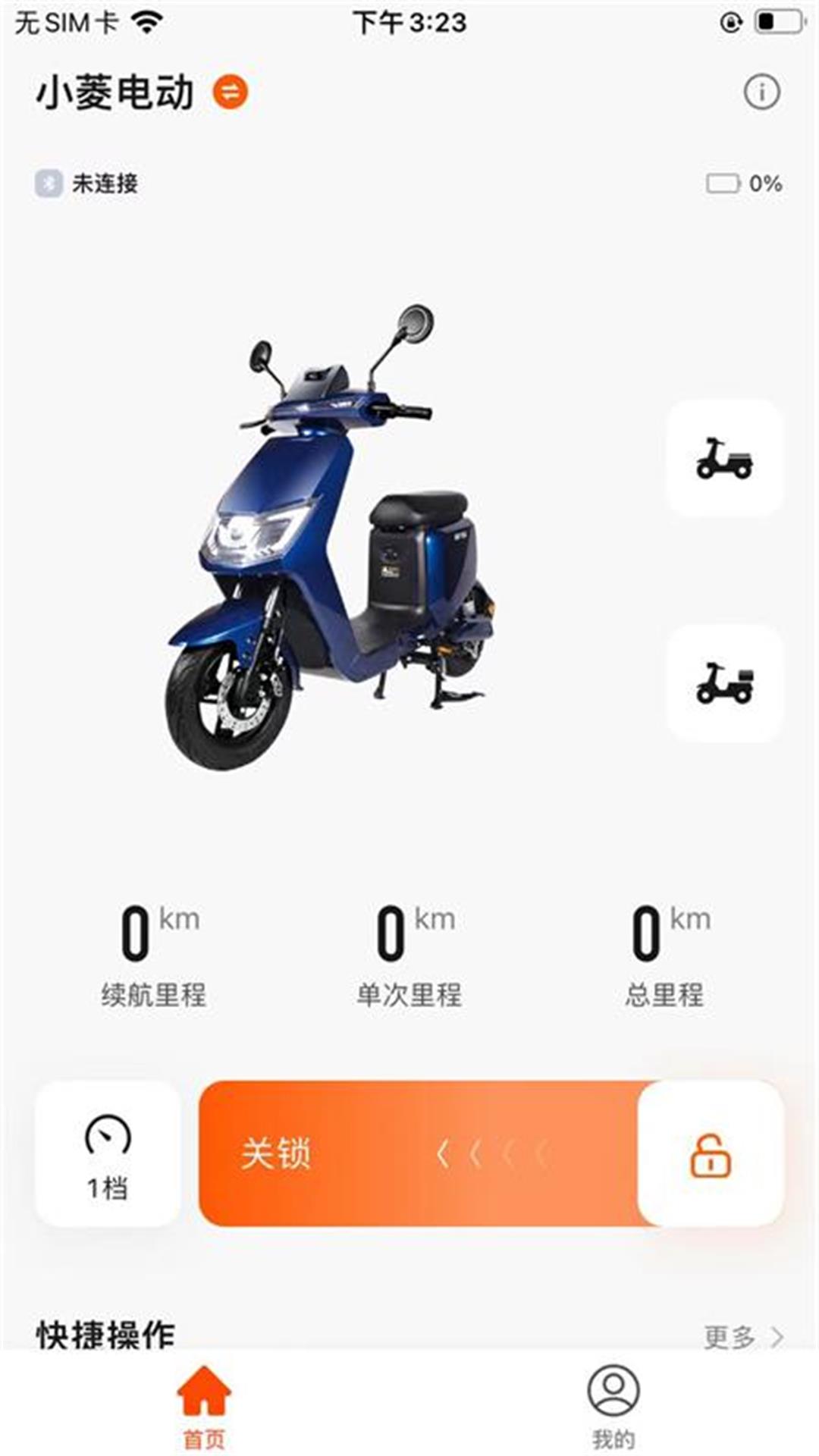Open the 1档 gear selector

click(x=108, y=1153)
